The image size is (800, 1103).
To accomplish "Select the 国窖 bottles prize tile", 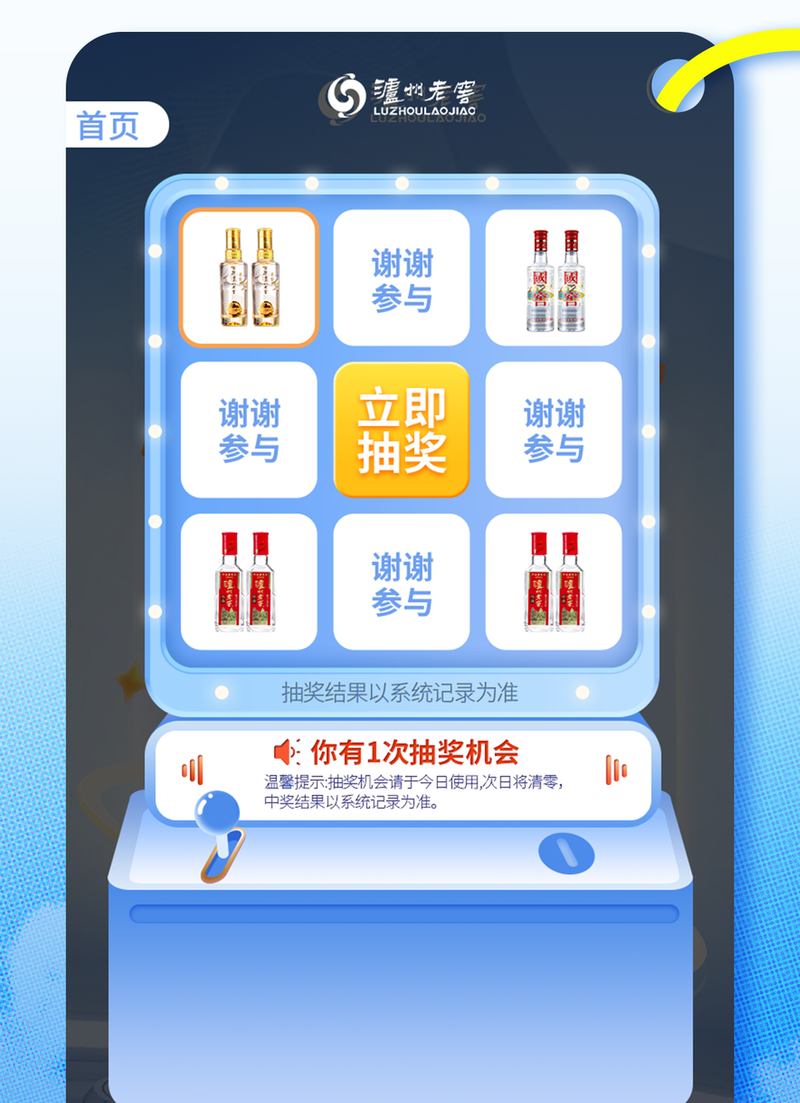I will coord(554,277).
